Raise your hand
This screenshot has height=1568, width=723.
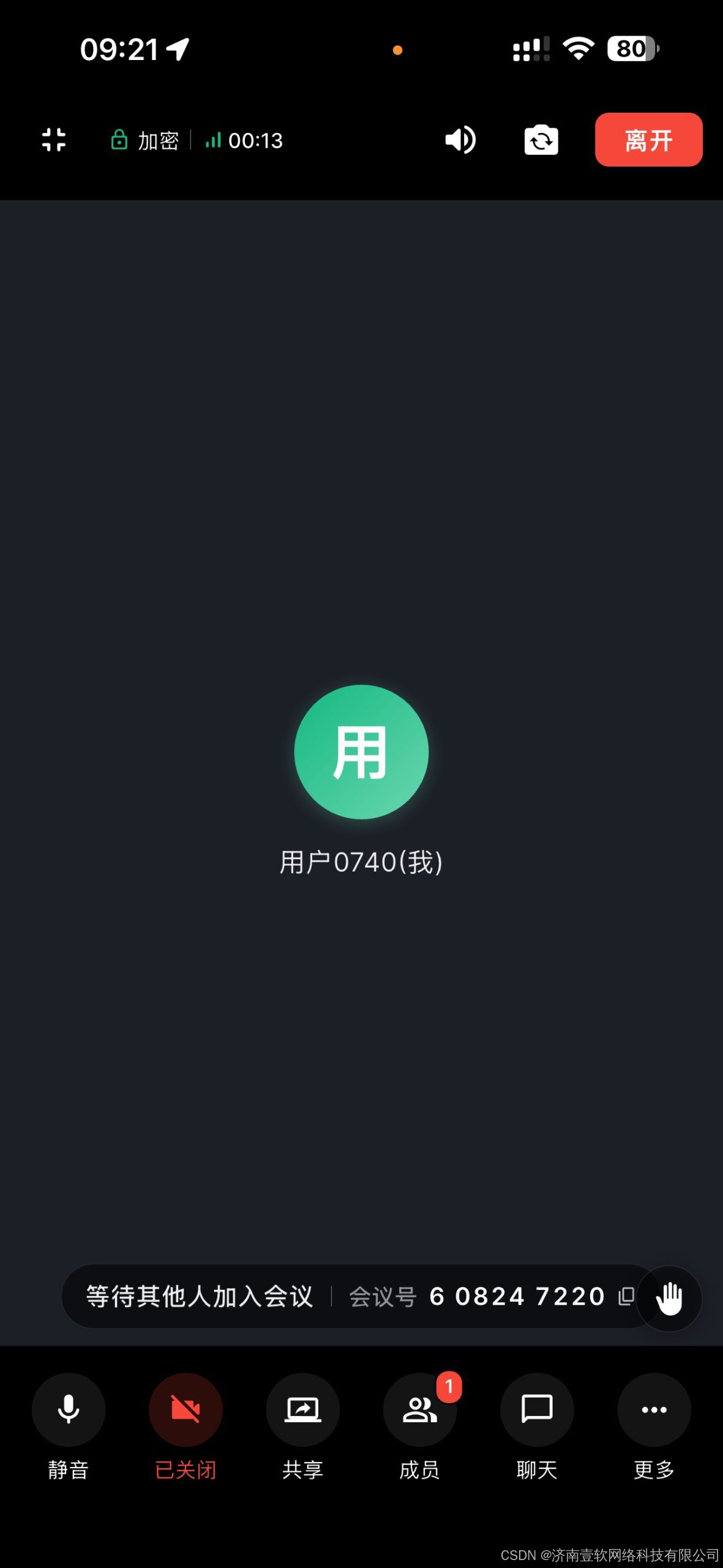[x=669, y=1298]
